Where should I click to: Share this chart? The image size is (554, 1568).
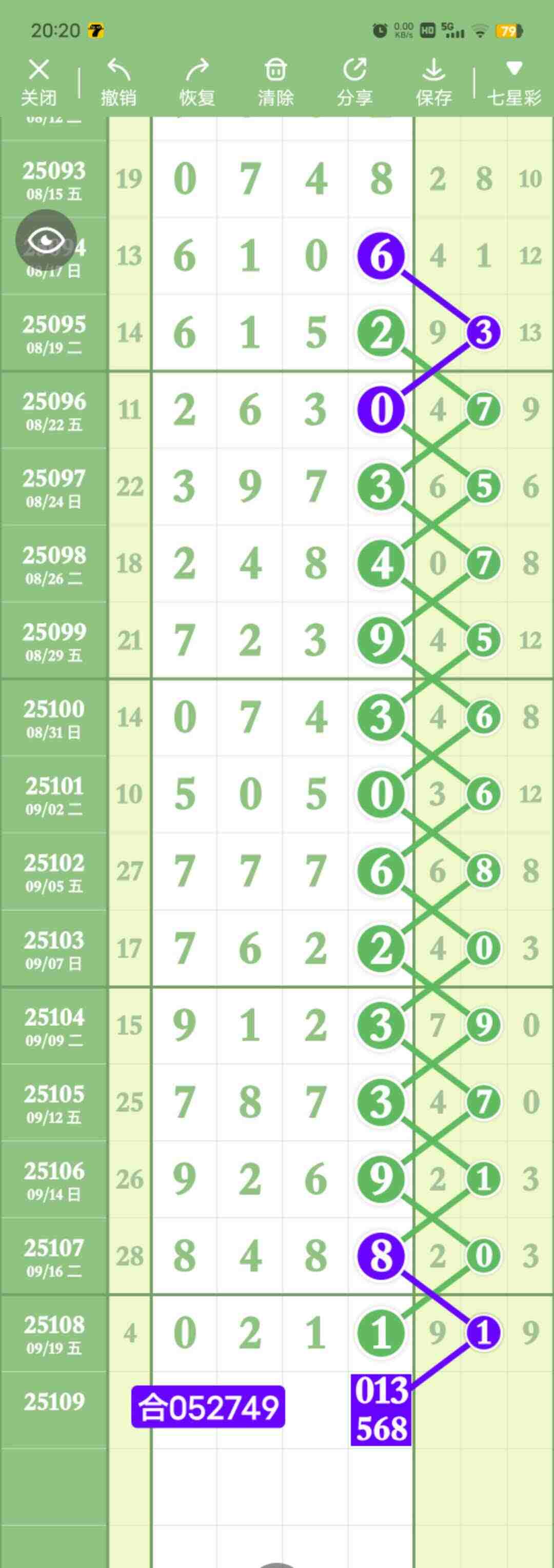coord(354,82)
